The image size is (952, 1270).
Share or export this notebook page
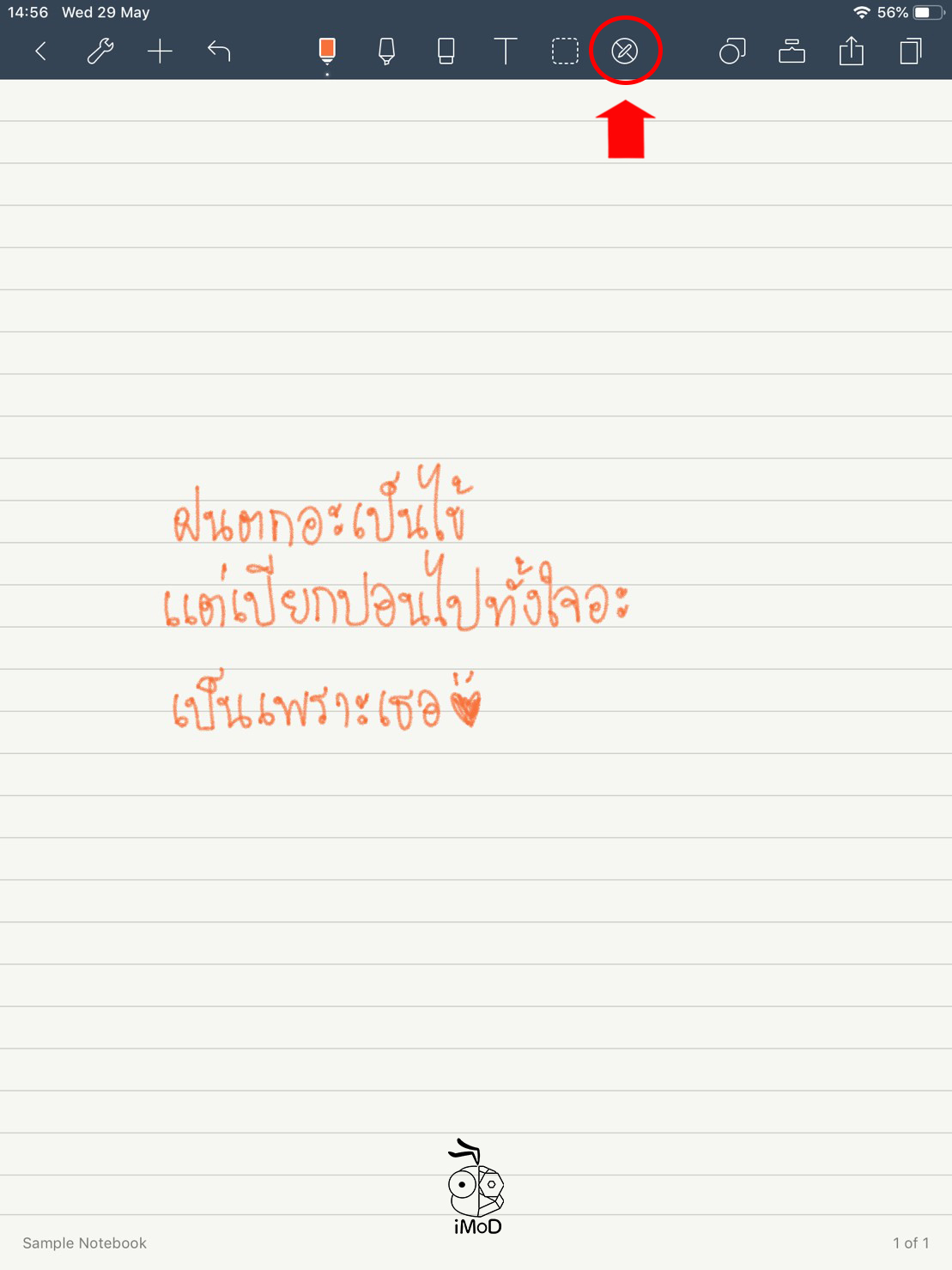click(x=851, y=52)
